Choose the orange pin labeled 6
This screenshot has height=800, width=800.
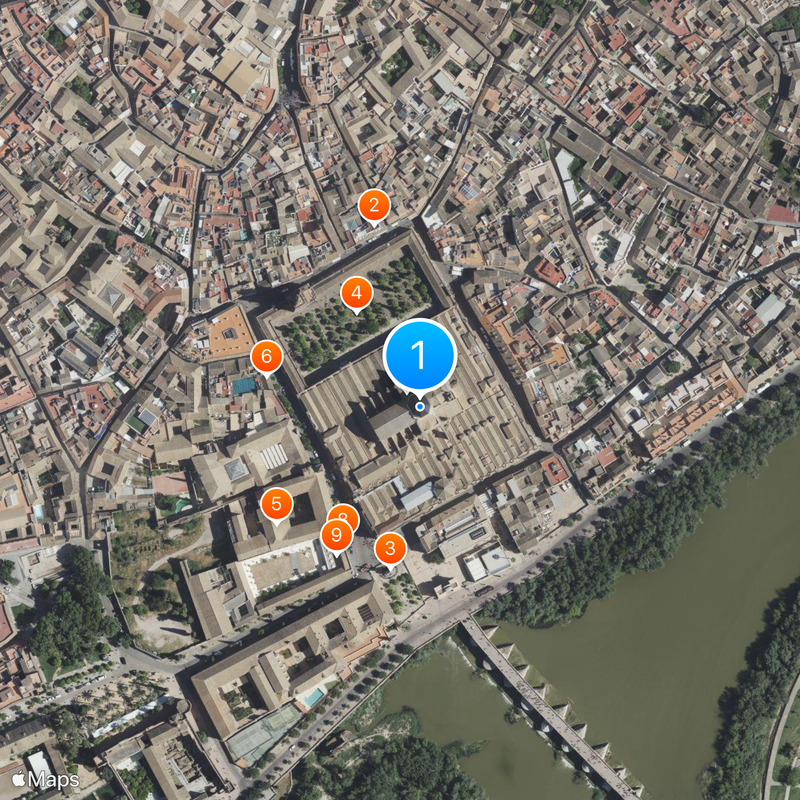(x=266, y=355)
